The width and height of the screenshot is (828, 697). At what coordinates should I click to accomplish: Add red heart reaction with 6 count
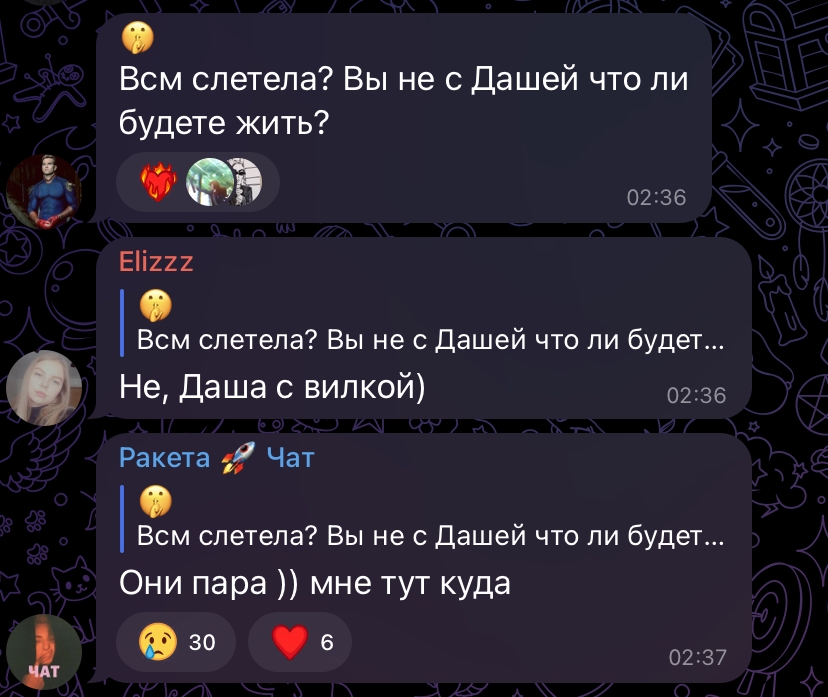tap(300, 642)
